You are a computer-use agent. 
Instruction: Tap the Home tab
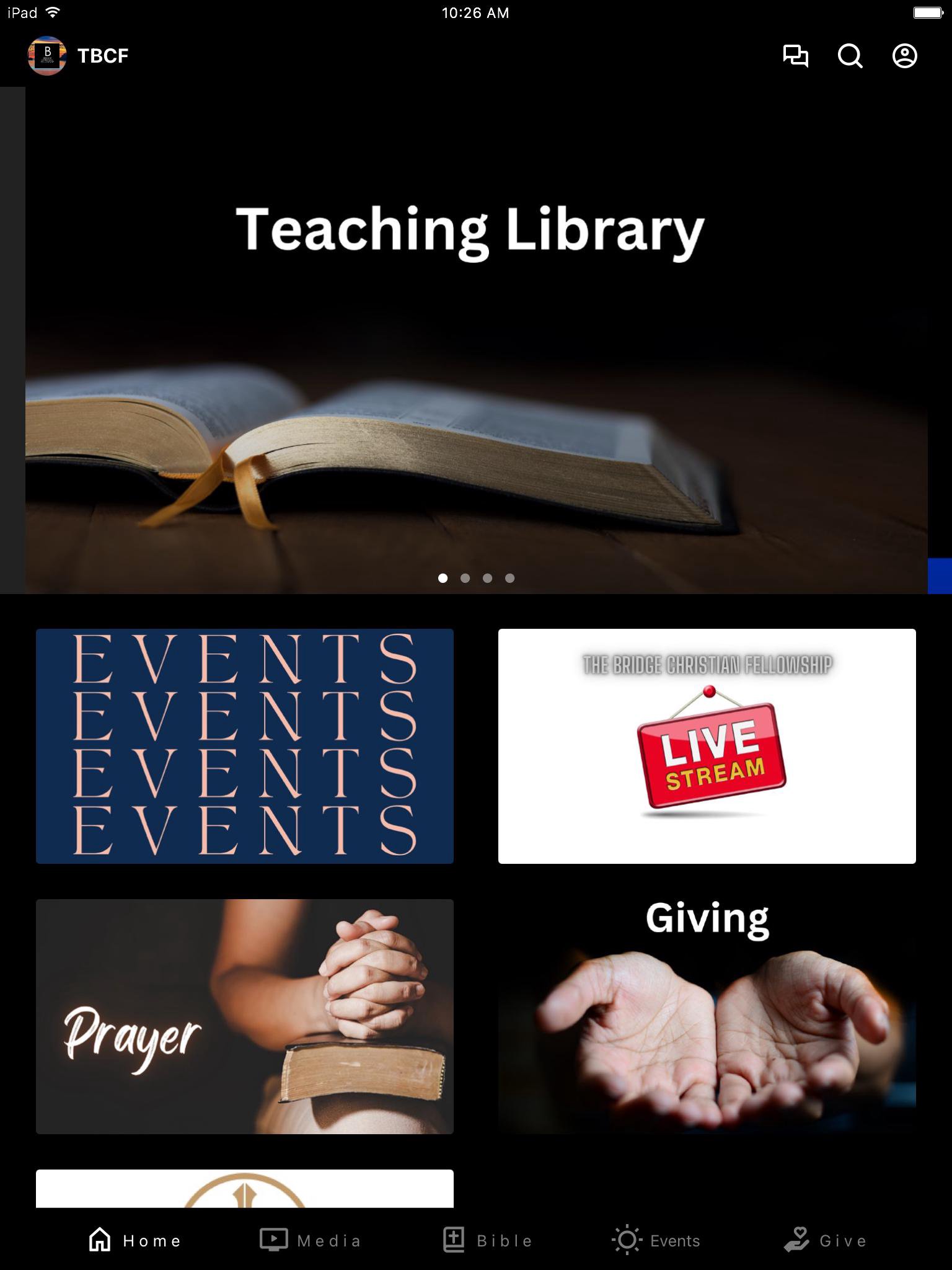(x=134, y=1240)
